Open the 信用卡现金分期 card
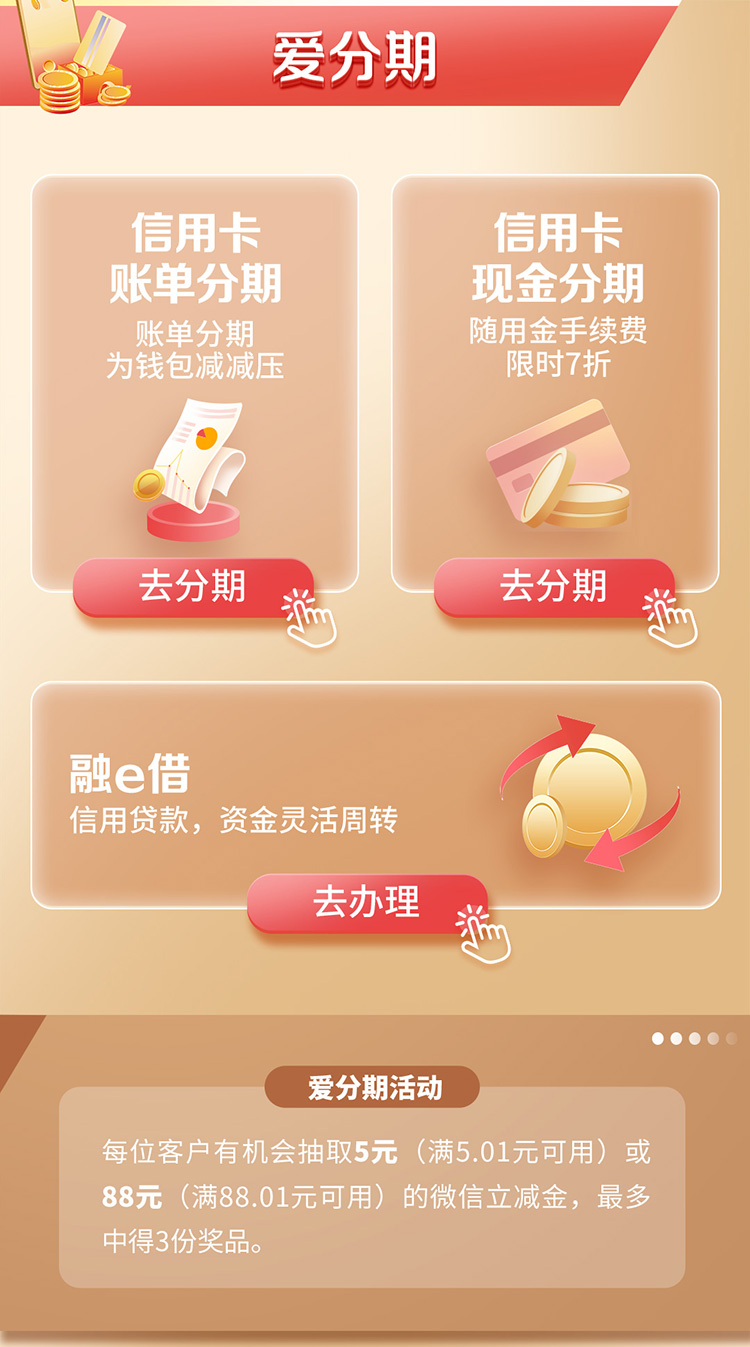This screenshot has width=750, height=1347. point(555,380)
